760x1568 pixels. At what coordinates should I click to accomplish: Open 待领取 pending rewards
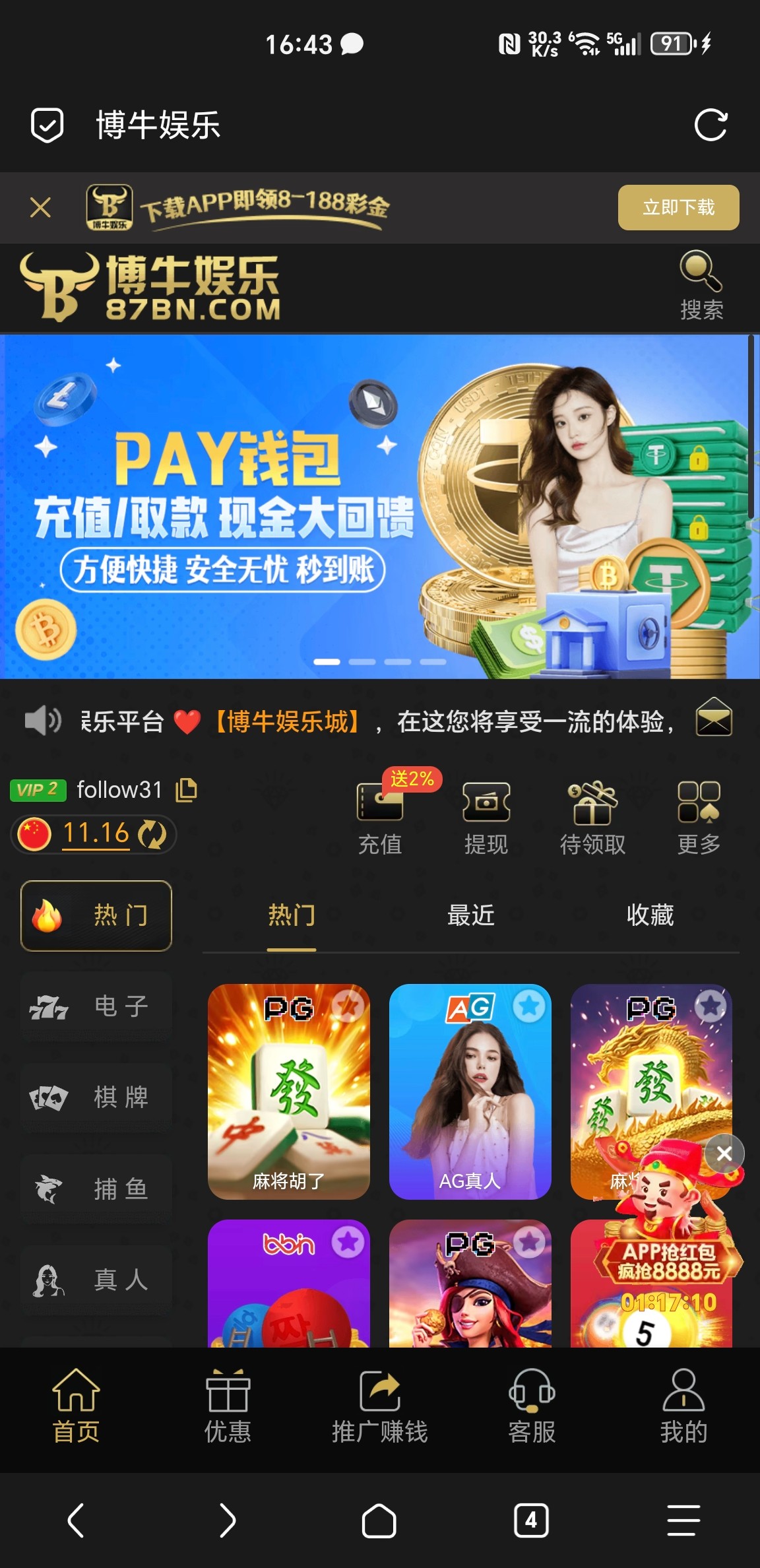tap(592, 817)
